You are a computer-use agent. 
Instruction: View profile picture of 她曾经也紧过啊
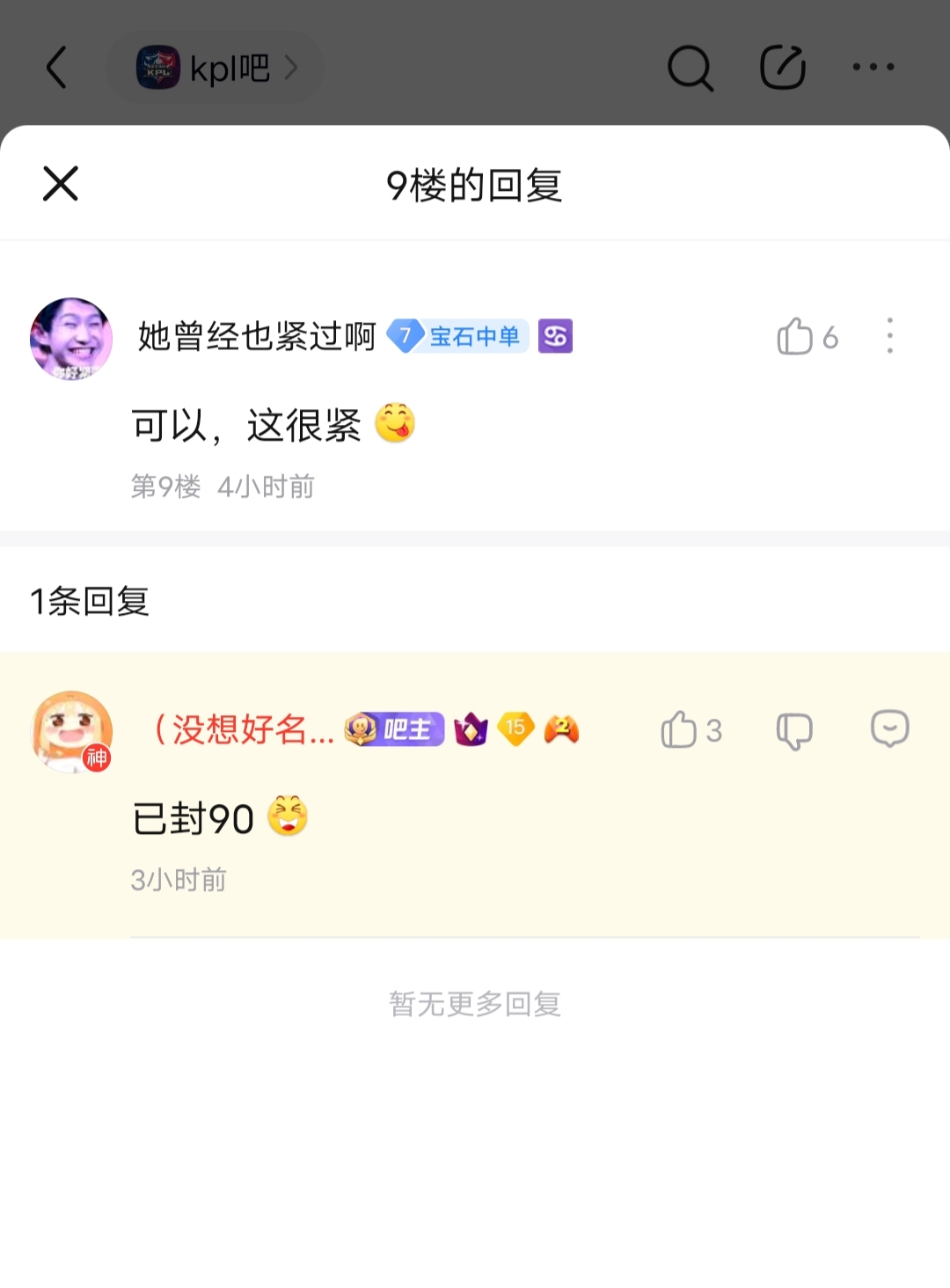[71, 339]
